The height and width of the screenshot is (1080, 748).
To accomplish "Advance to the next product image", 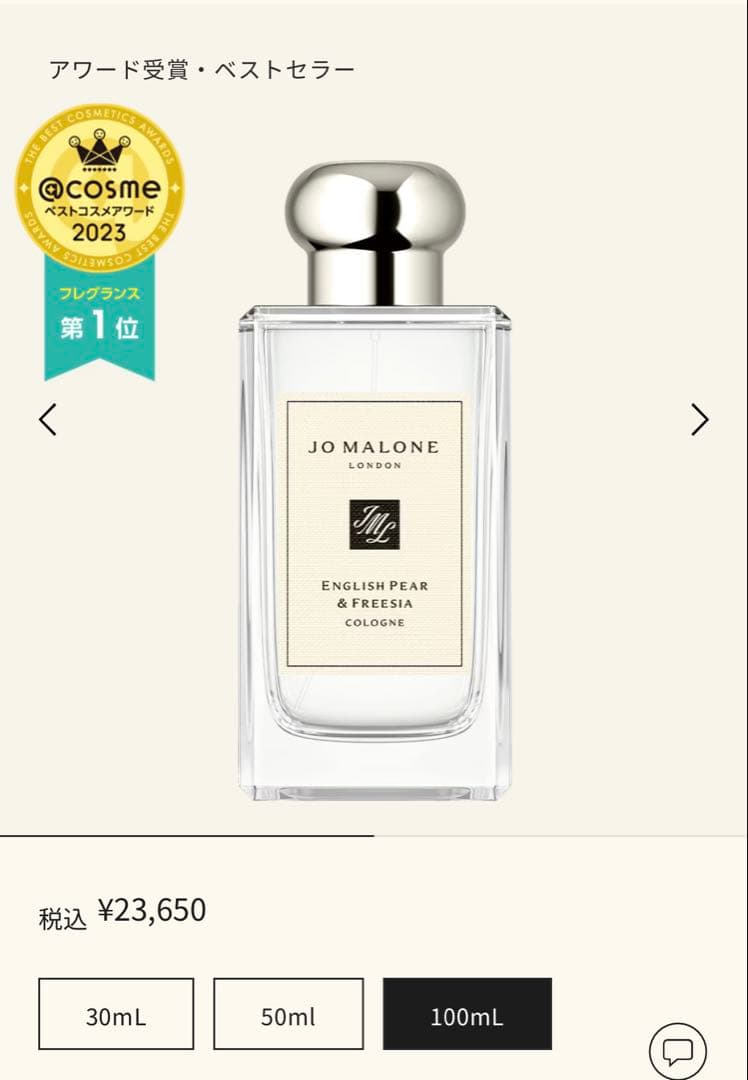I will coord(700,420).
